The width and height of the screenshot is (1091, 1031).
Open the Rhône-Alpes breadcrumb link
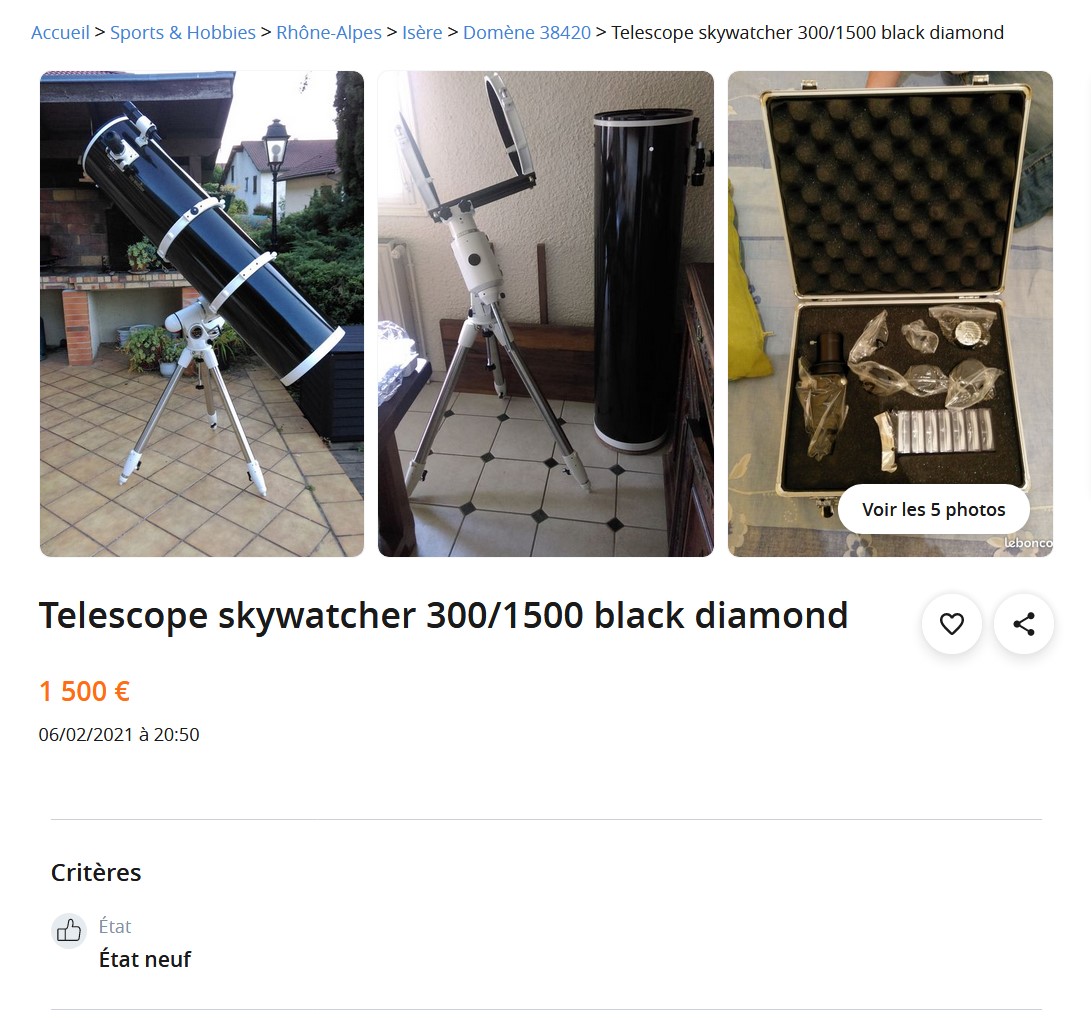coord(328,33)
